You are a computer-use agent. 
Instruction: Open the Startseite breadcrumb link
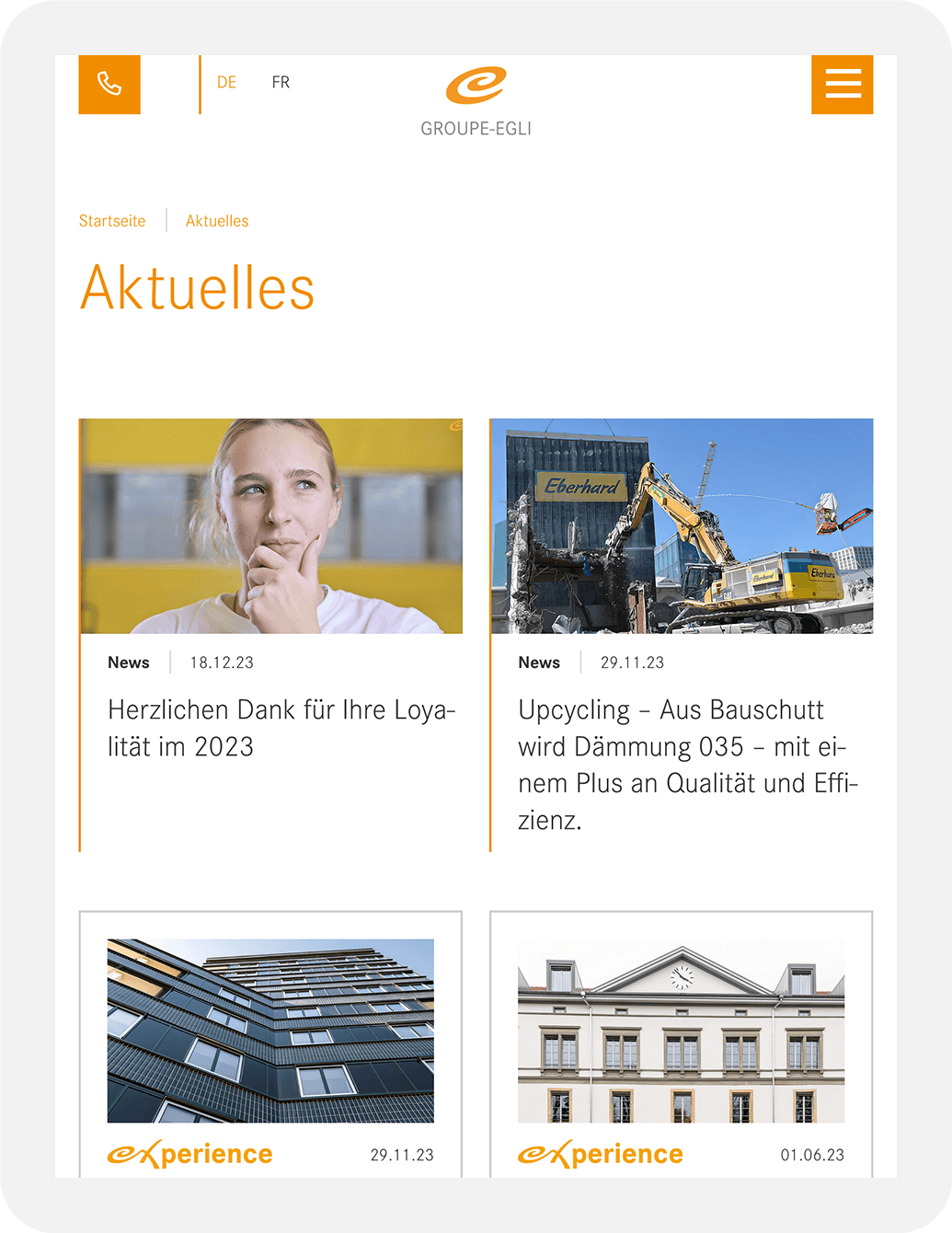[x=112, y=221]
